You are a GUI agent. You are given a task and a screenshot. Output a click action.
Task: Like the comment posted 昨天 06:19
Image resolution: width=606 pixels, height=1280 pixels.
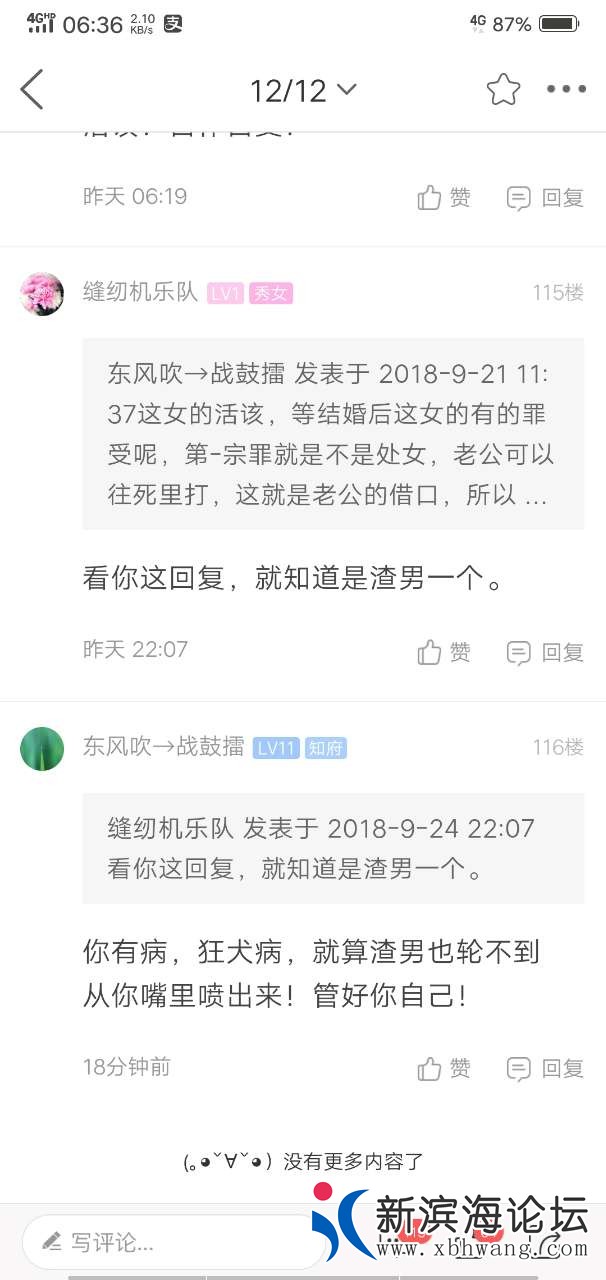pyautogui.click(x=444, y=197)
